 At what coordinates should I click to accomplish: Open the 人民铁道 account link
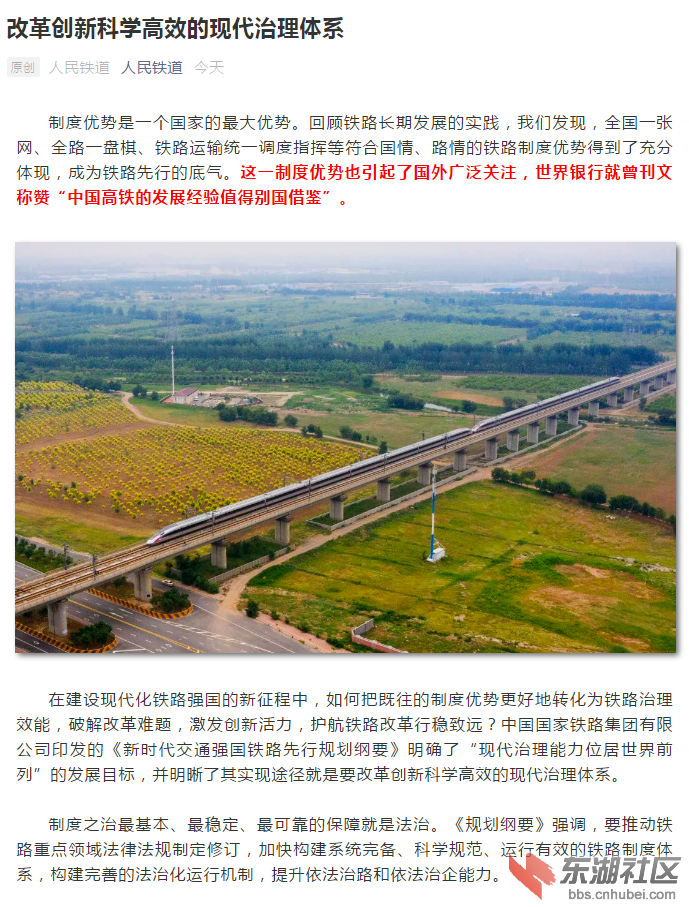coord(152,68)
